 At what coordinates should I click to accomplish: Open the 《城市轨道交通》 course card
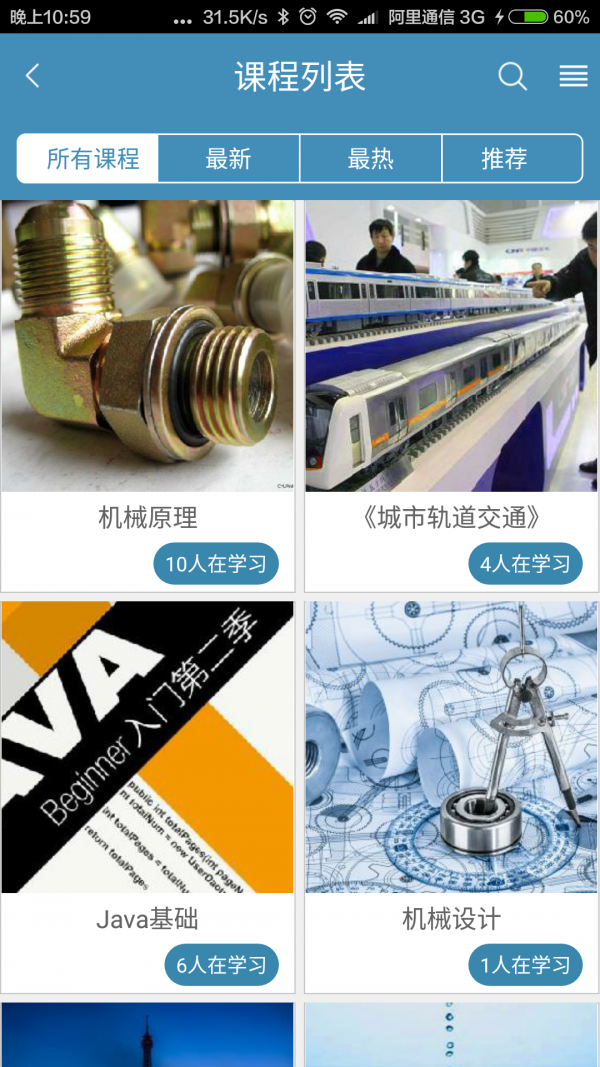451,395
